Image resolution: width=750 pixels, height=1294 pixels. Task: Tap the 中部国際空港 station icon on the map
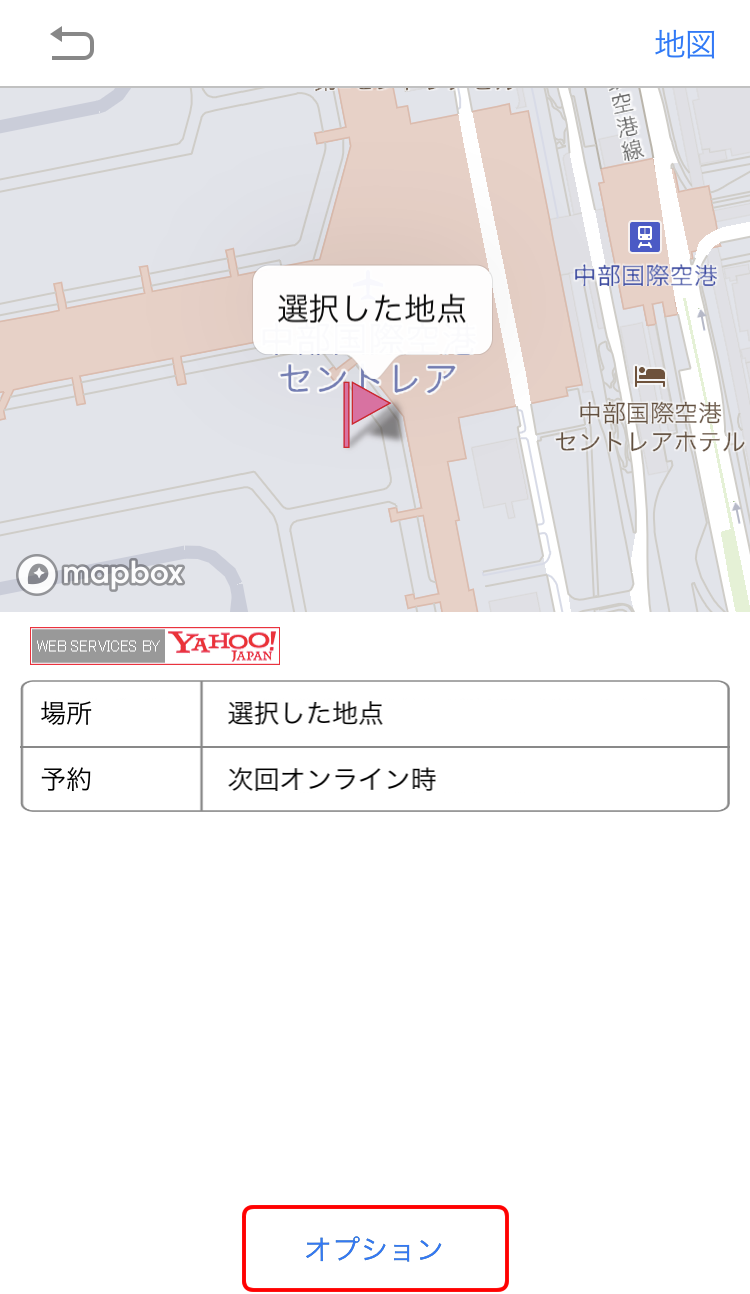(645, 237)
